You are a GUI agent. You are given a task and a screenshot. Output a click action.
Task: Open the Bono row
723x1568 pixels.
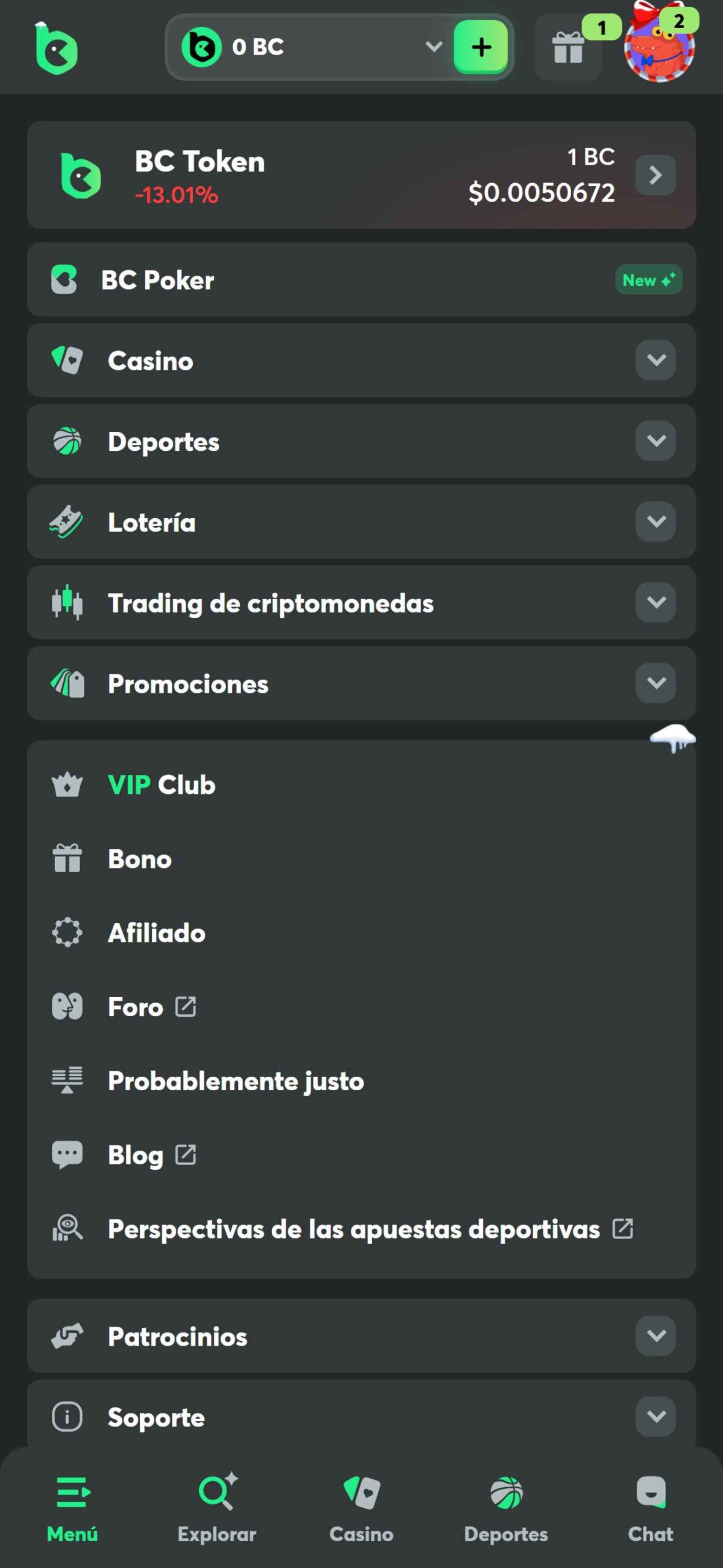click(x=140, y=859)
